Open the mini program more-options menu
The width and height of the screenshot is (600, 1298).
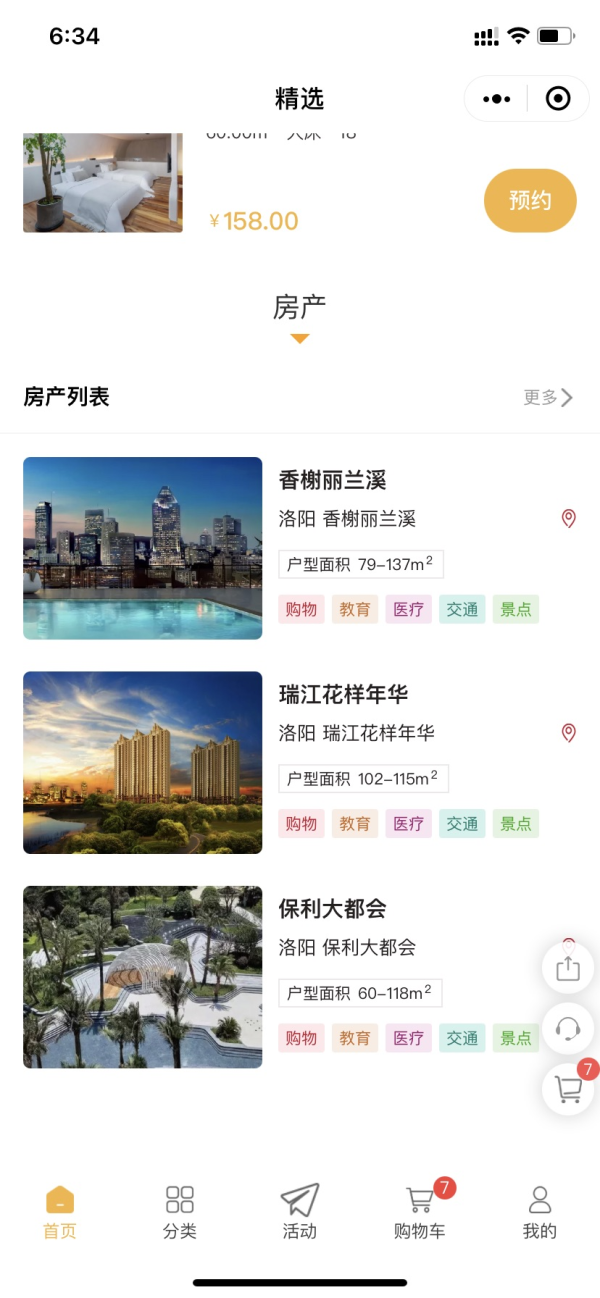coord(497,99)
